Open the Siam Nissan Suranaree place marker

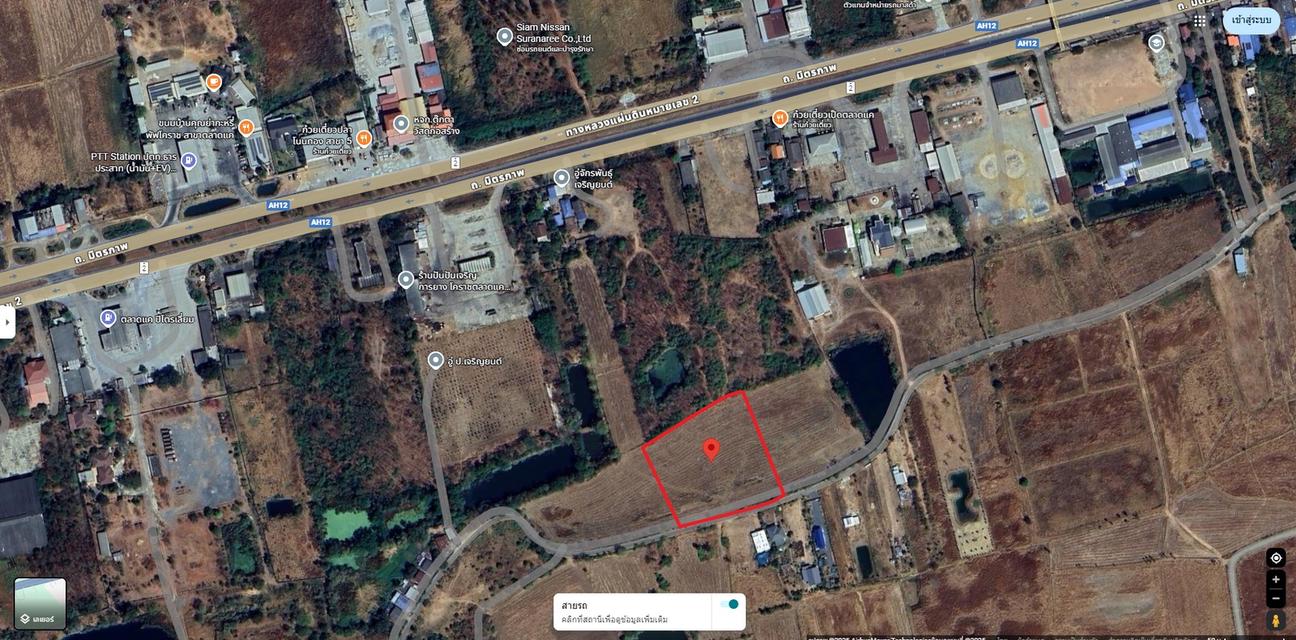click(x=505, y=37)
